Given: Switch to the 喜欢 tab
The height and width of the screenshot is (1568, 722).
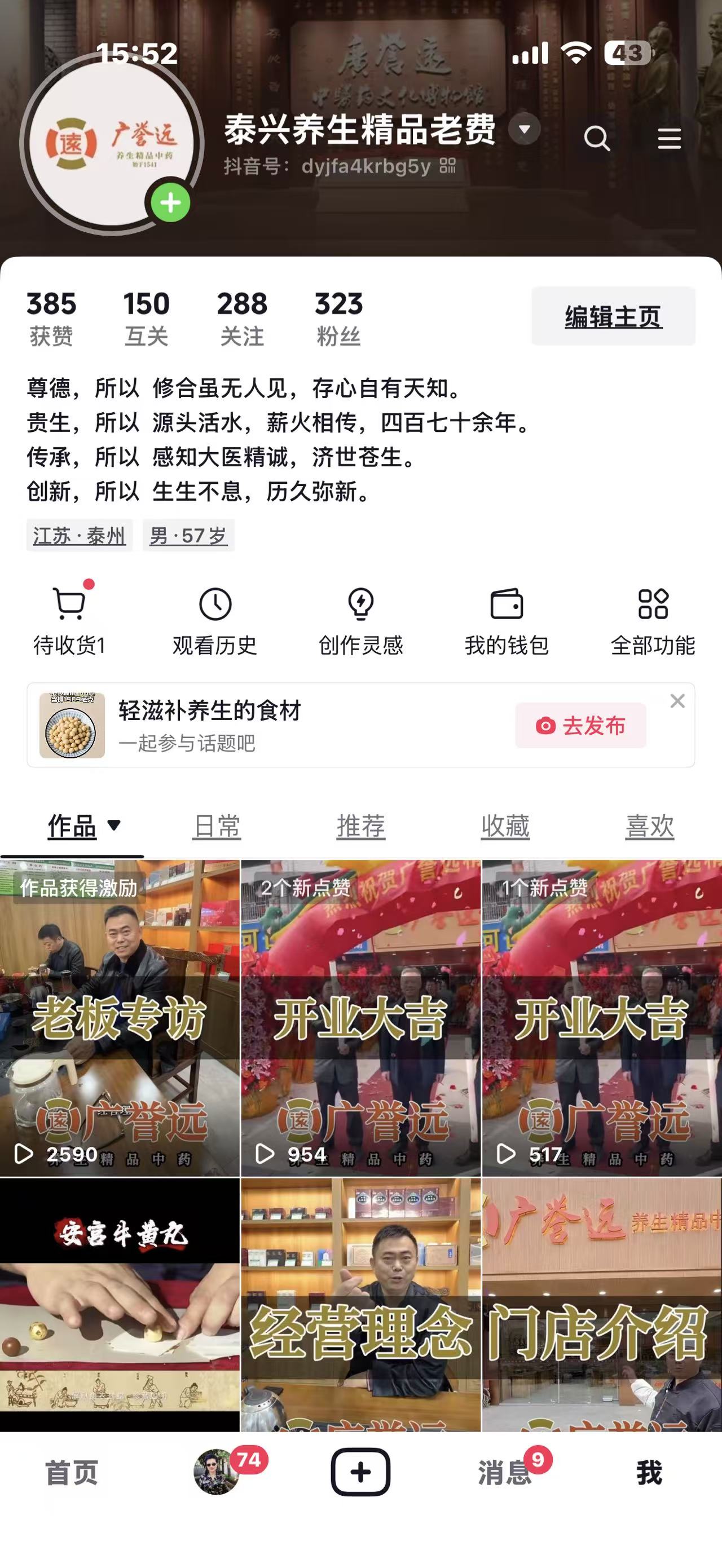Looking at the screenshot, I should (x=649, y=827).
